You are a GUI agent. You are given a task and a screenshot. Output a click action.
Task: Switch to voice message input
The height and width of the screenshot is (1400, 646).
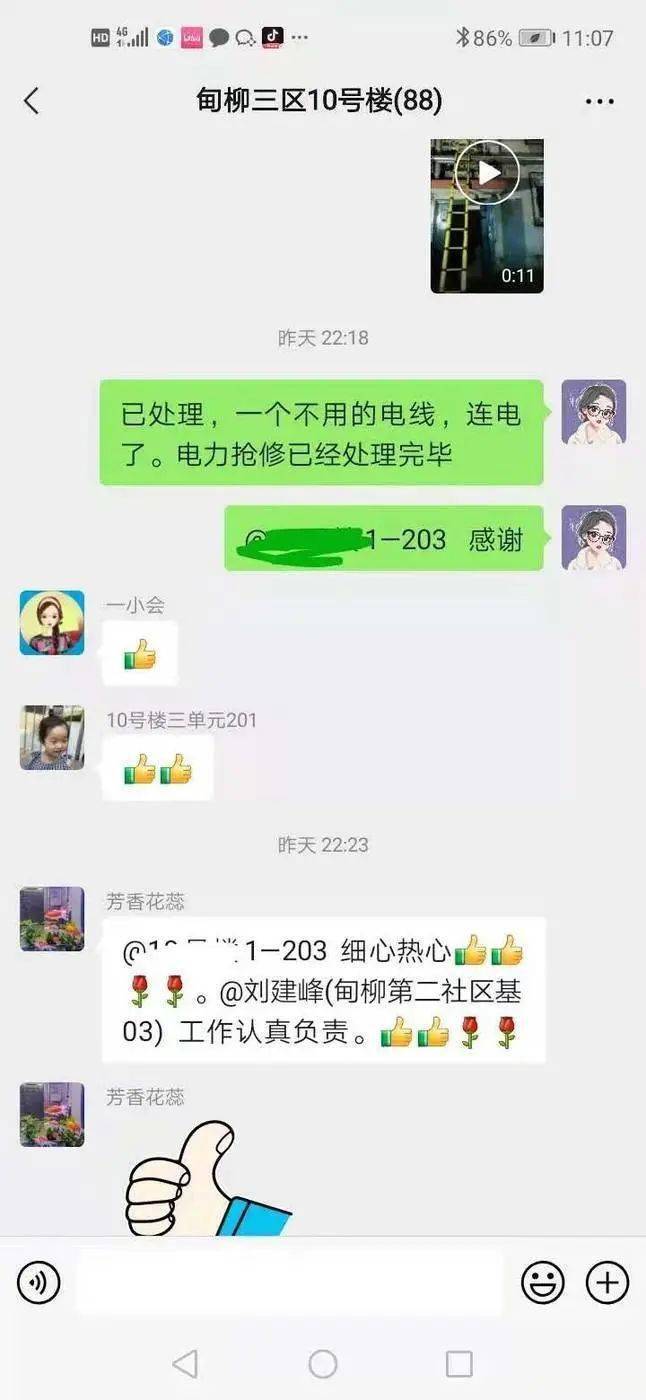click(x=39, y=1282)
